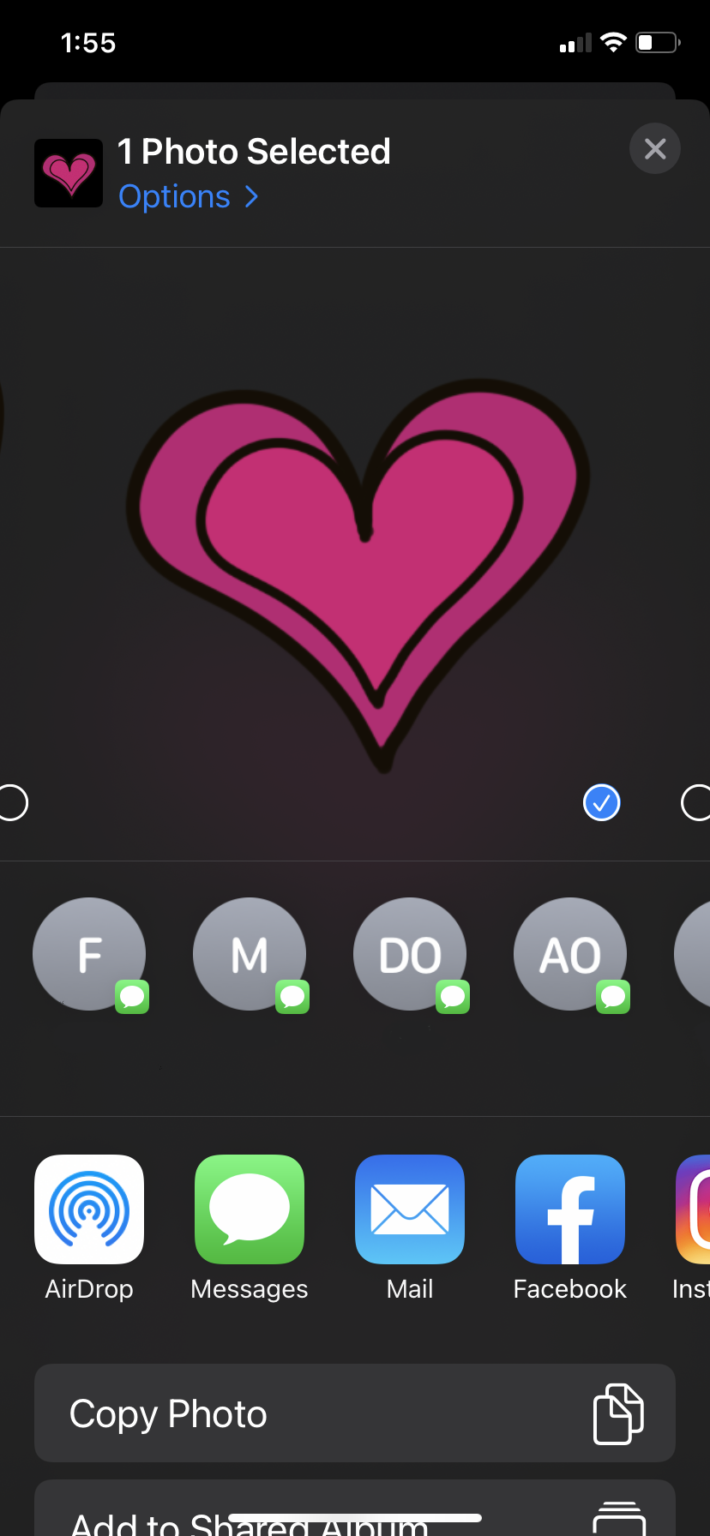Screen dimensions: 710x1536
Task: Share to contact AO via Messages
Action: click(x=570, y=954)
